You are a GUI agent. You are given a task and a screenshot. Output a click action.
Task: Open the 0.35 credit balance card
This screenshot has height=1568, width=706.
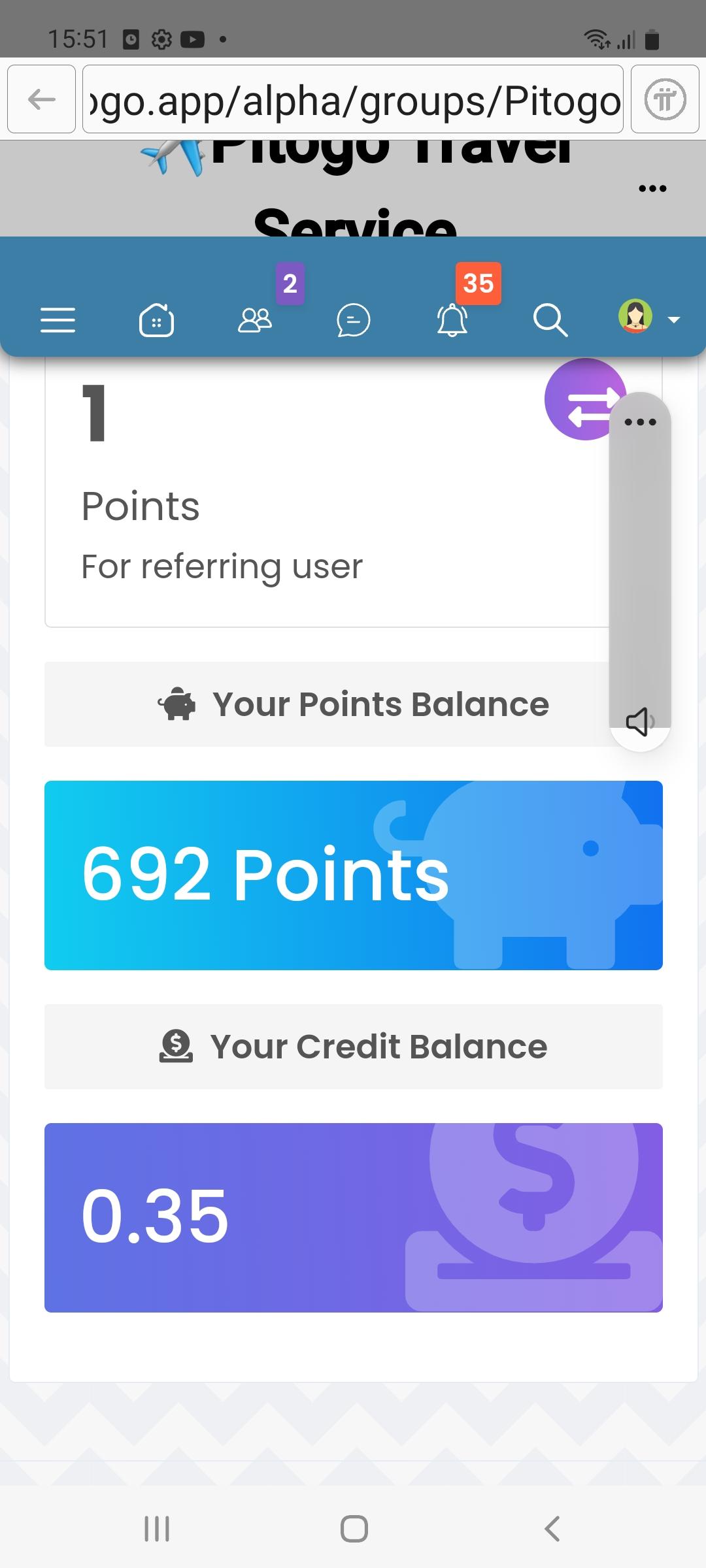353,1217
